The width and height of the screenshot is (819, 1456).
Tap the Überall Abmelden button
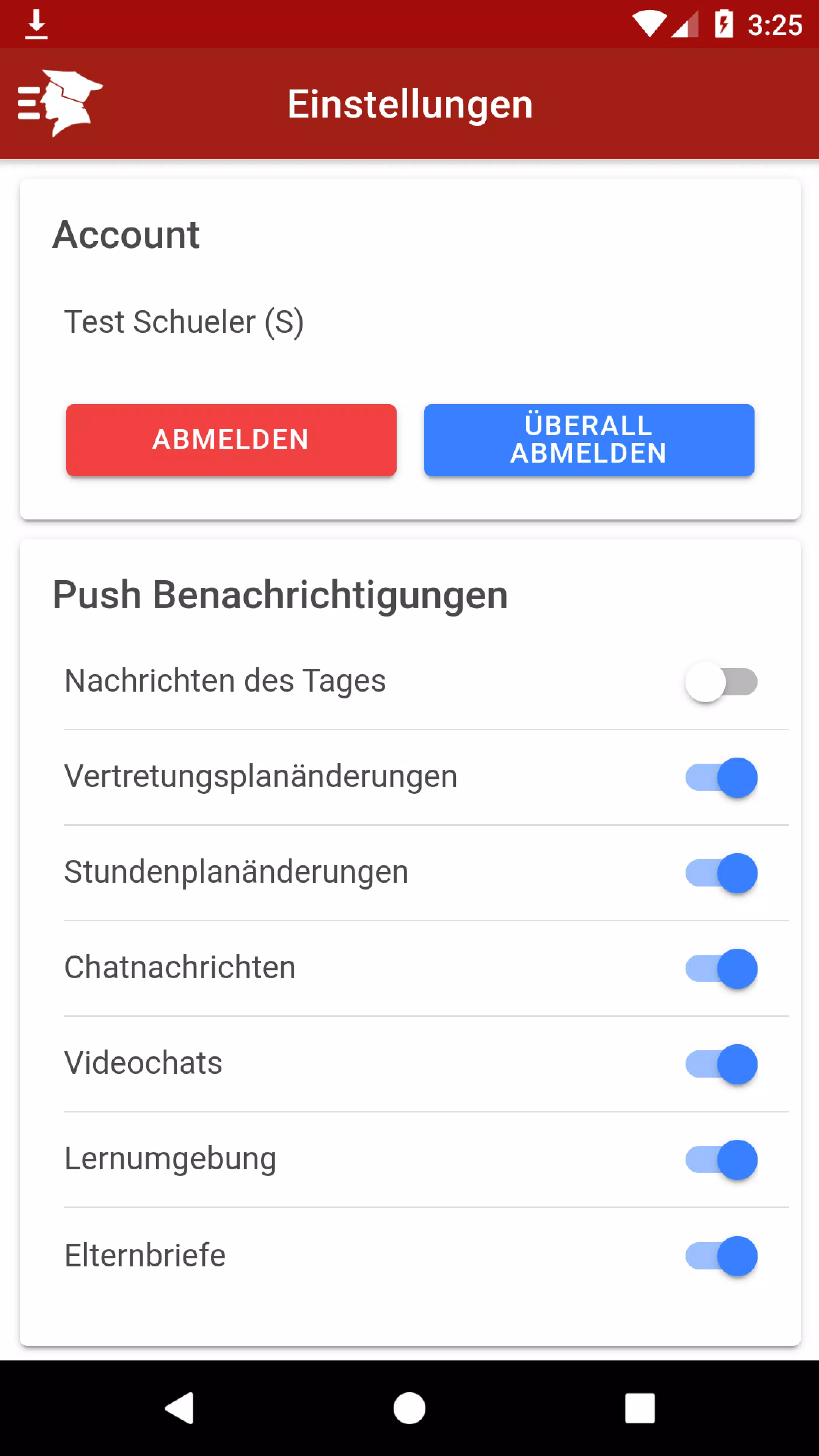pos(588,440)
